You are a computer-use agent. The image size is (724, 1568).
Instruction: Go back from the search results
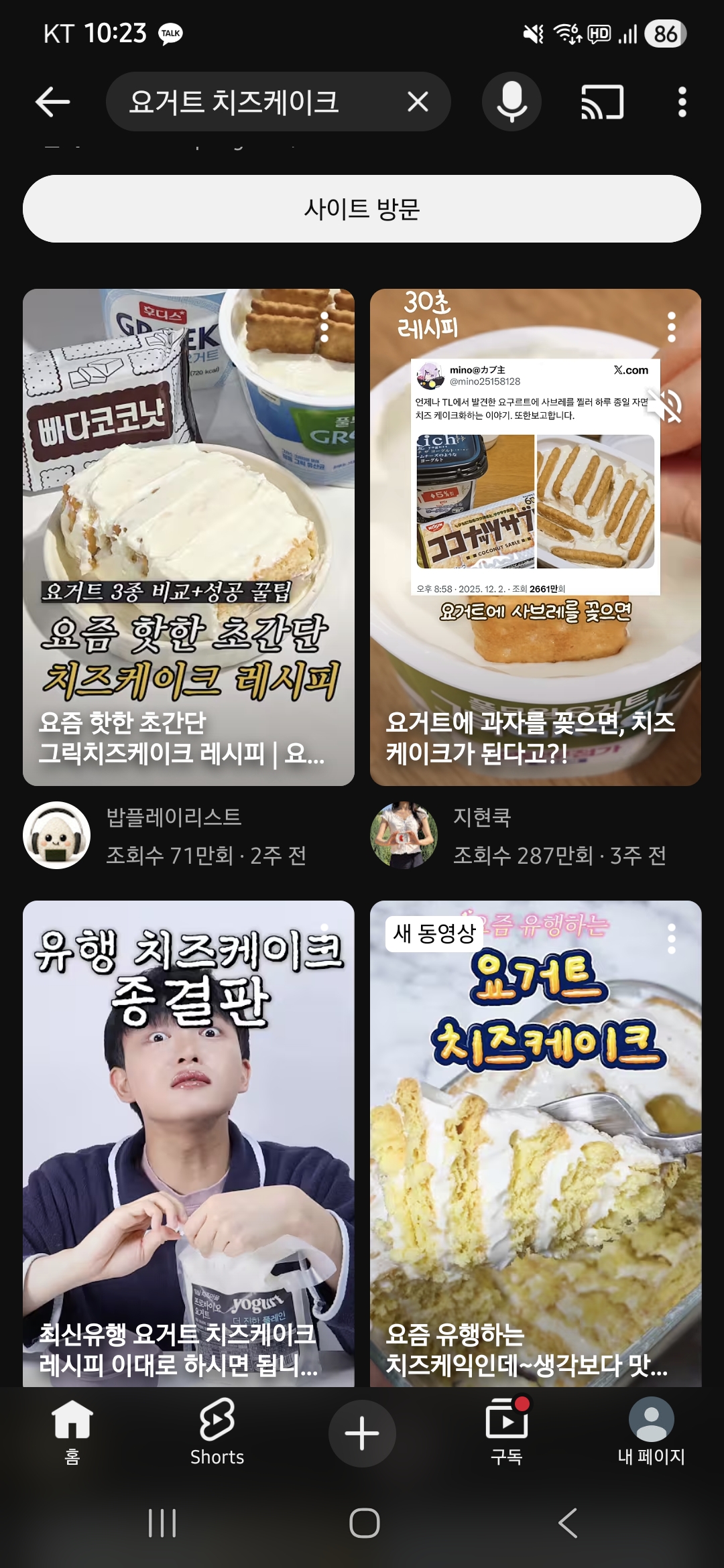click(x=52, y=102)
